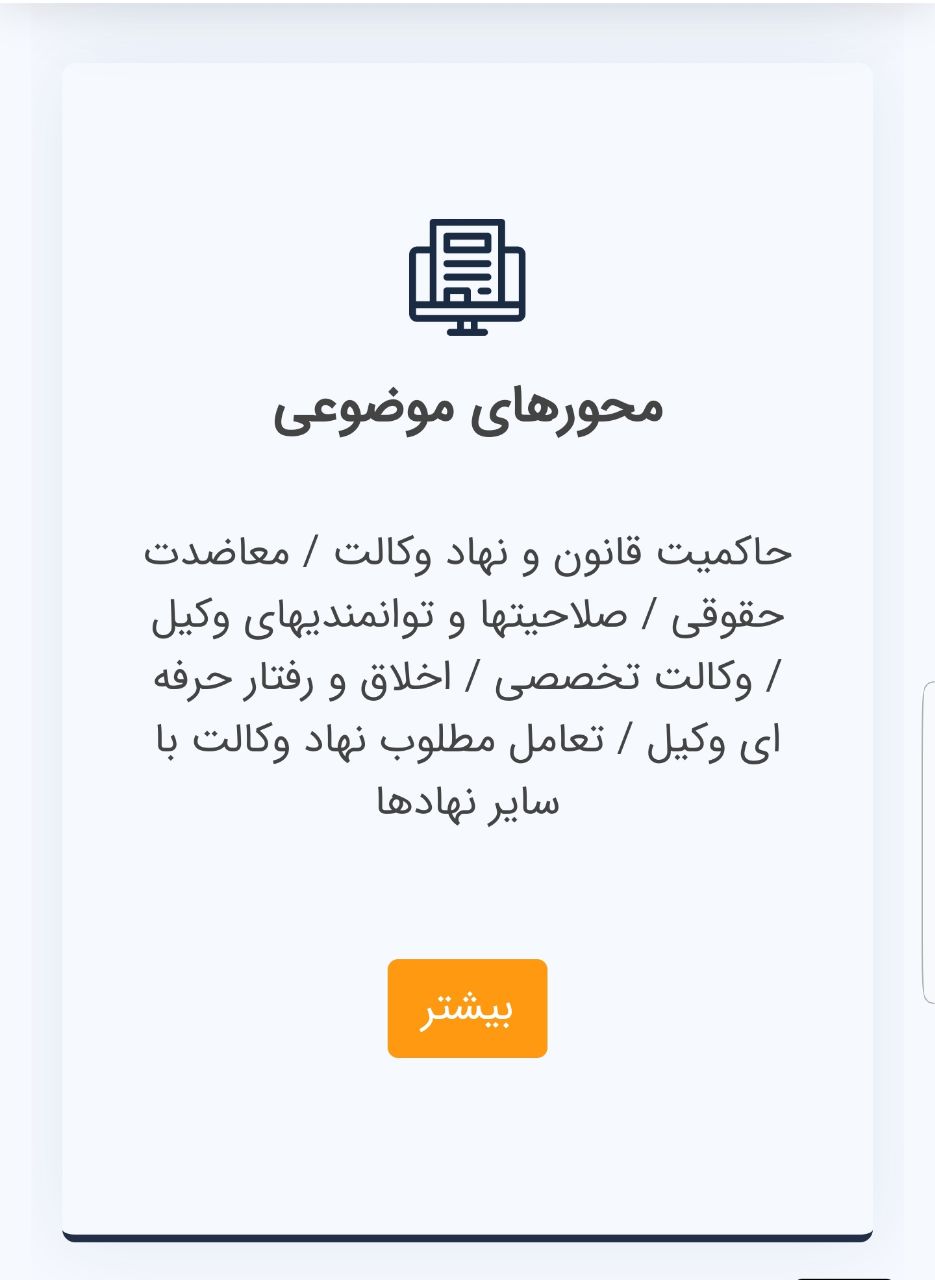This screenshot has width=935, height=1280.
Task: Tap the orange بیشتر button
Action: tap(467, 1008)
